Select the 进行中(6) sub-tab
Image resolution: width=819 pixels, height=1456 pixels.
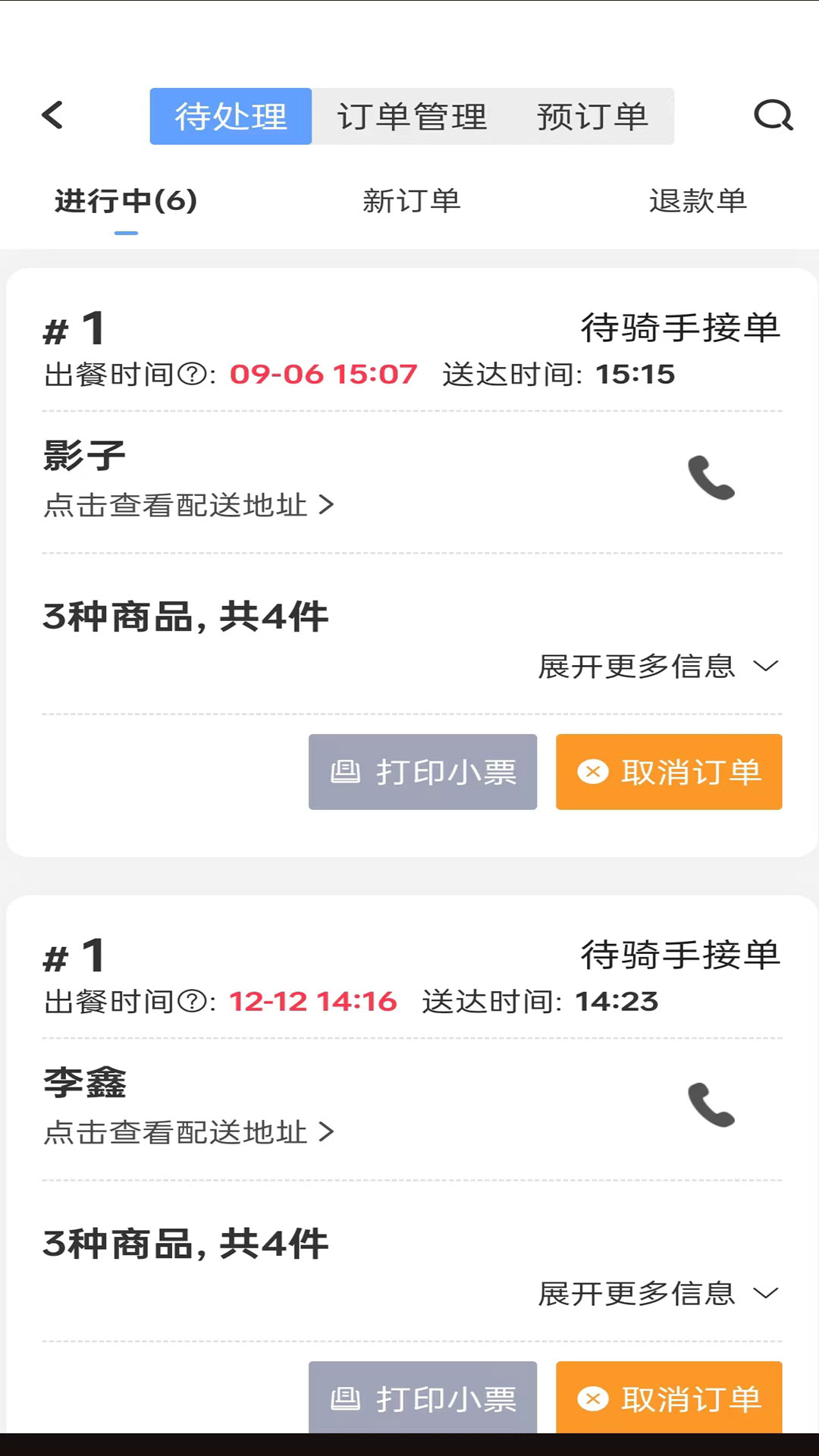pos(126,201)
